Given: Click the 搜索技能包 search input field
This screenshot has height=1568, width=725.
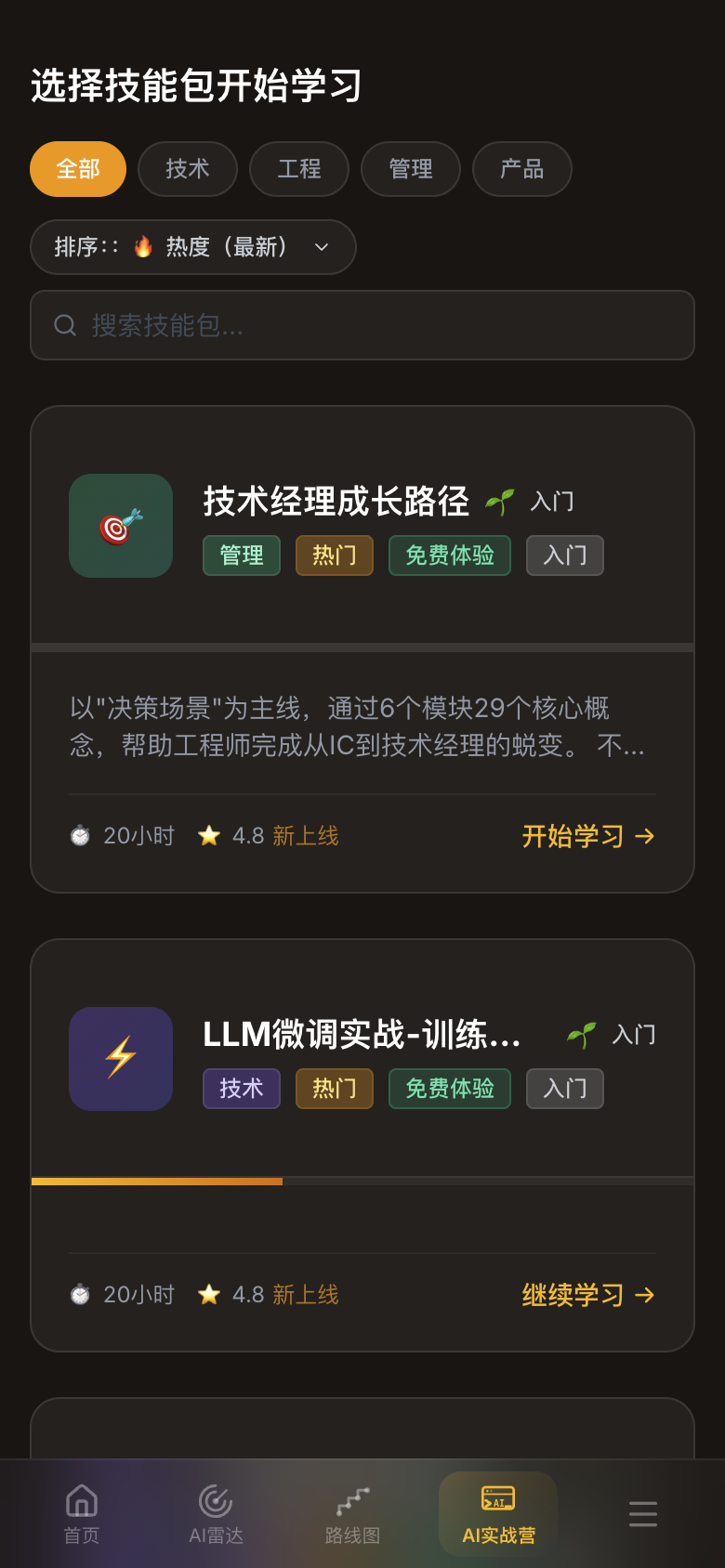Looking at the screenshot, I should [x=362, y=325].
